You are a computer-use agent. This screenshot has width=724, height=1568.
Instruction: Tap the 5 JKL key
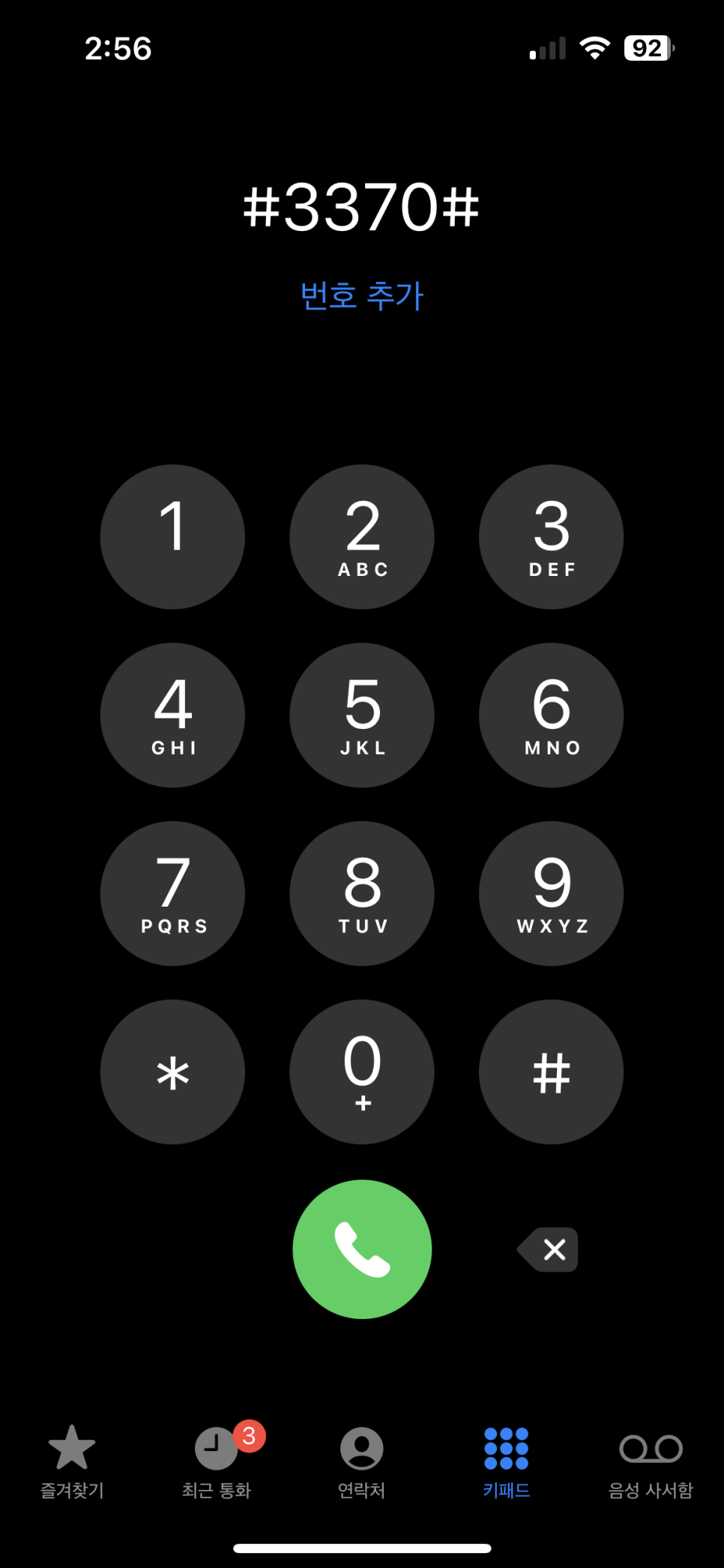coord(362,715)
